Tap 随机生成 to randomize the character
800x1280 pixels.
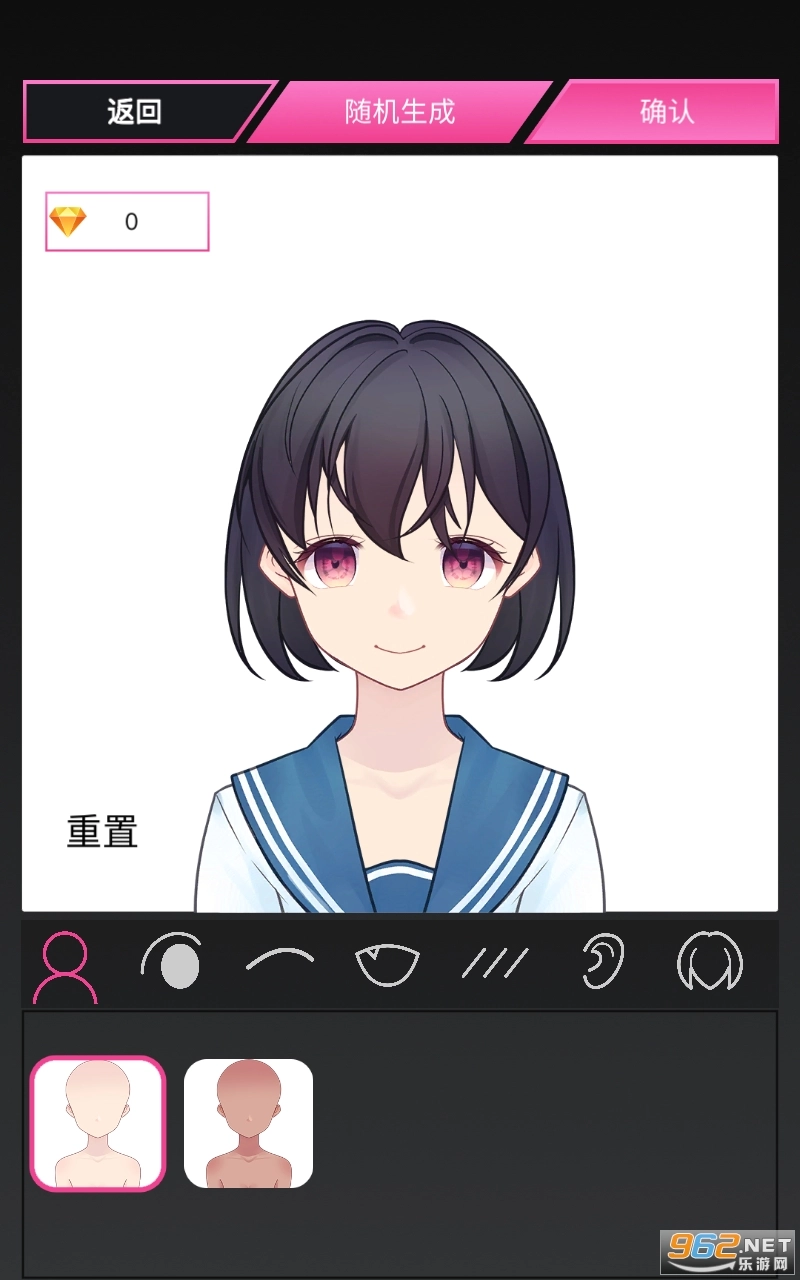coord(397,112)
